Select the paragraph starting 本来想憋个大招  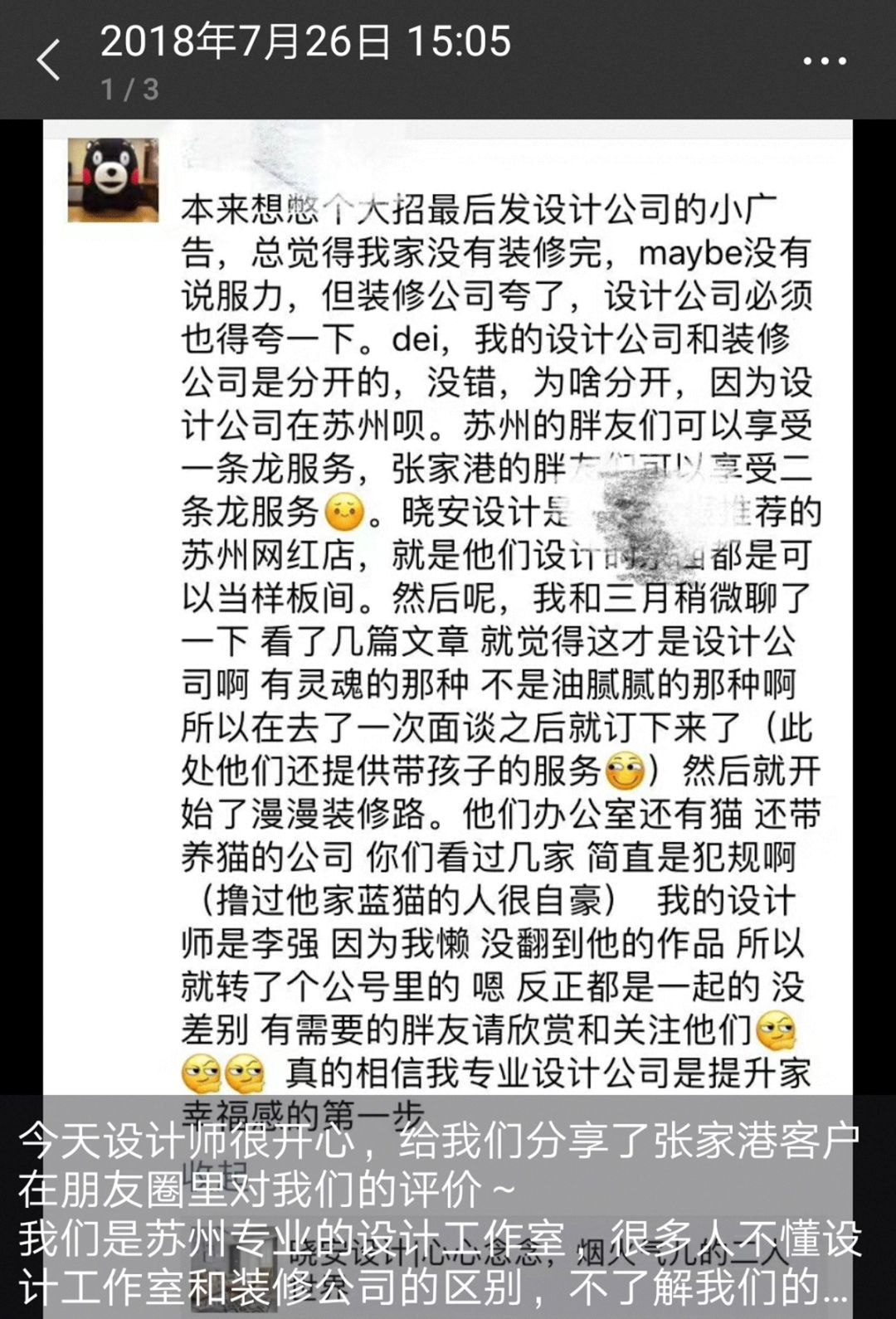(373, 212)
